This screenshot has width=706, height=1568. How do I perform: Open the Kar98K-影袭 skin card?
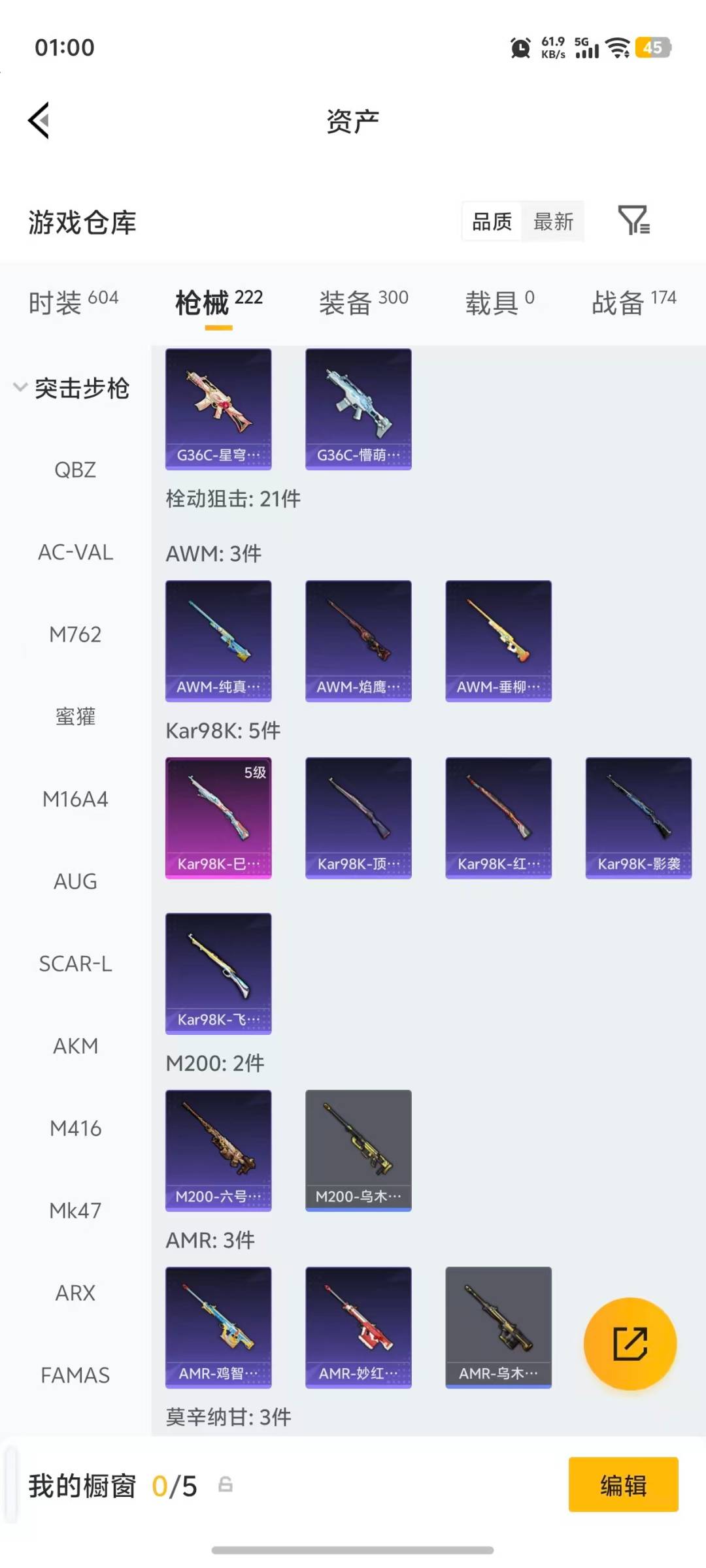click(x=638, y=817)
